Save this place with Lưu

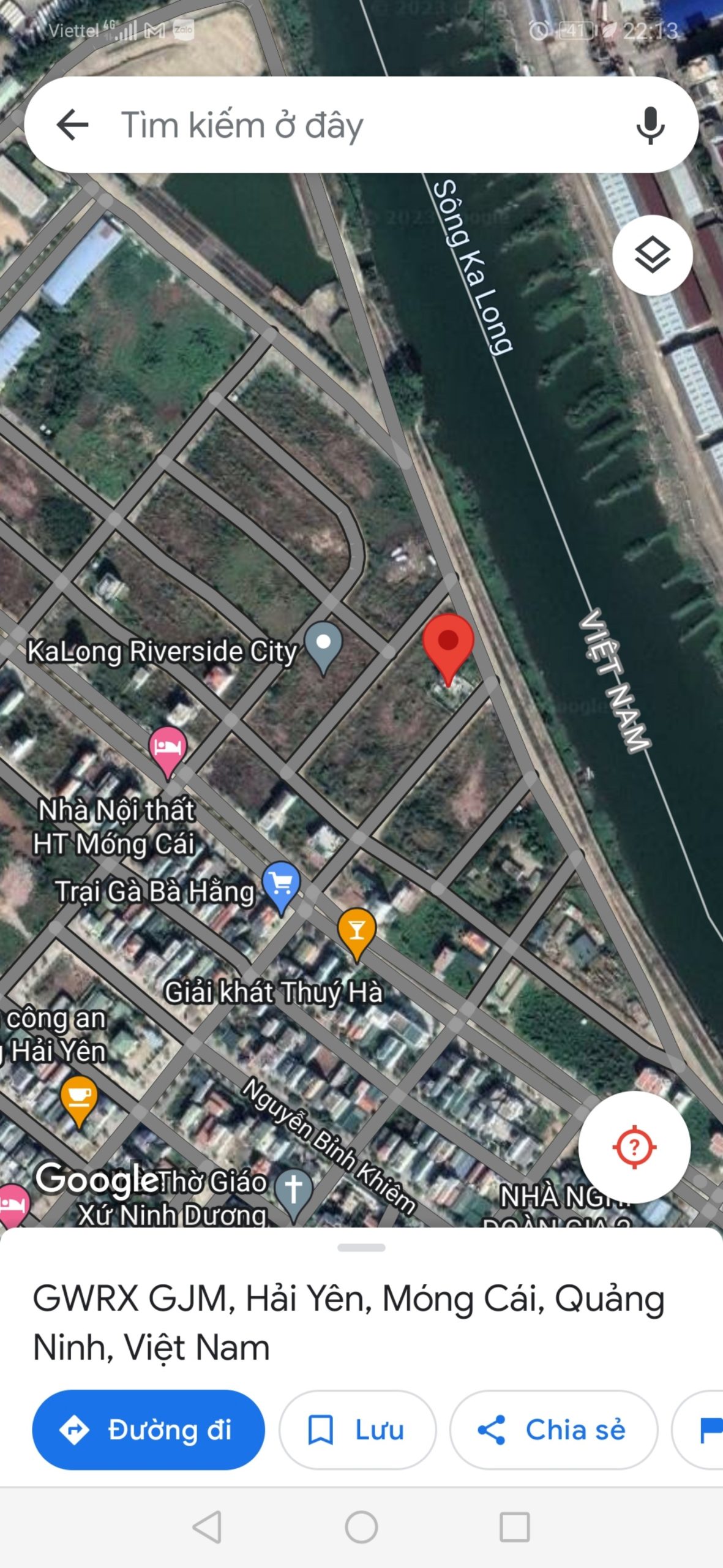(x=358, y=1430)
